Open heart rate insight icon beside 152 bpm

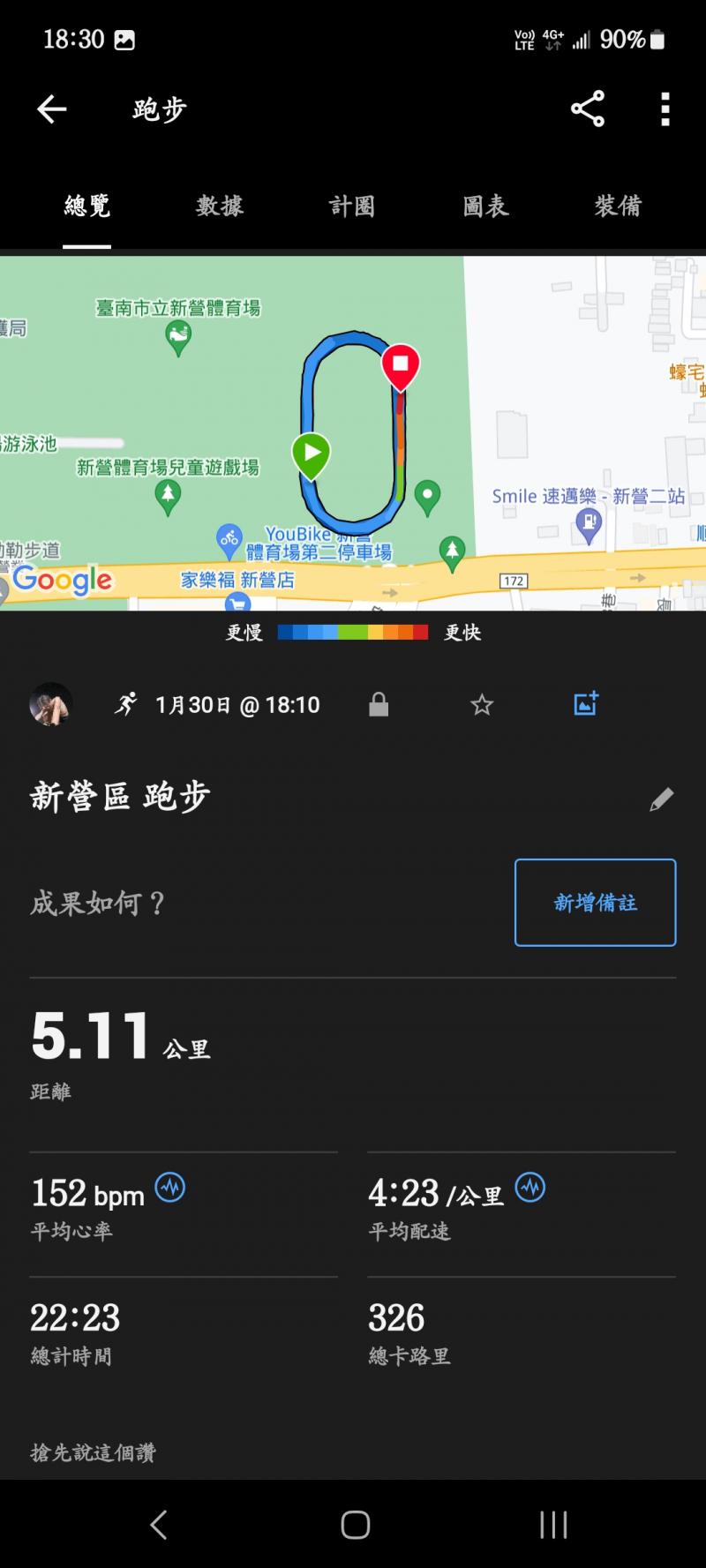[170, 1188]
